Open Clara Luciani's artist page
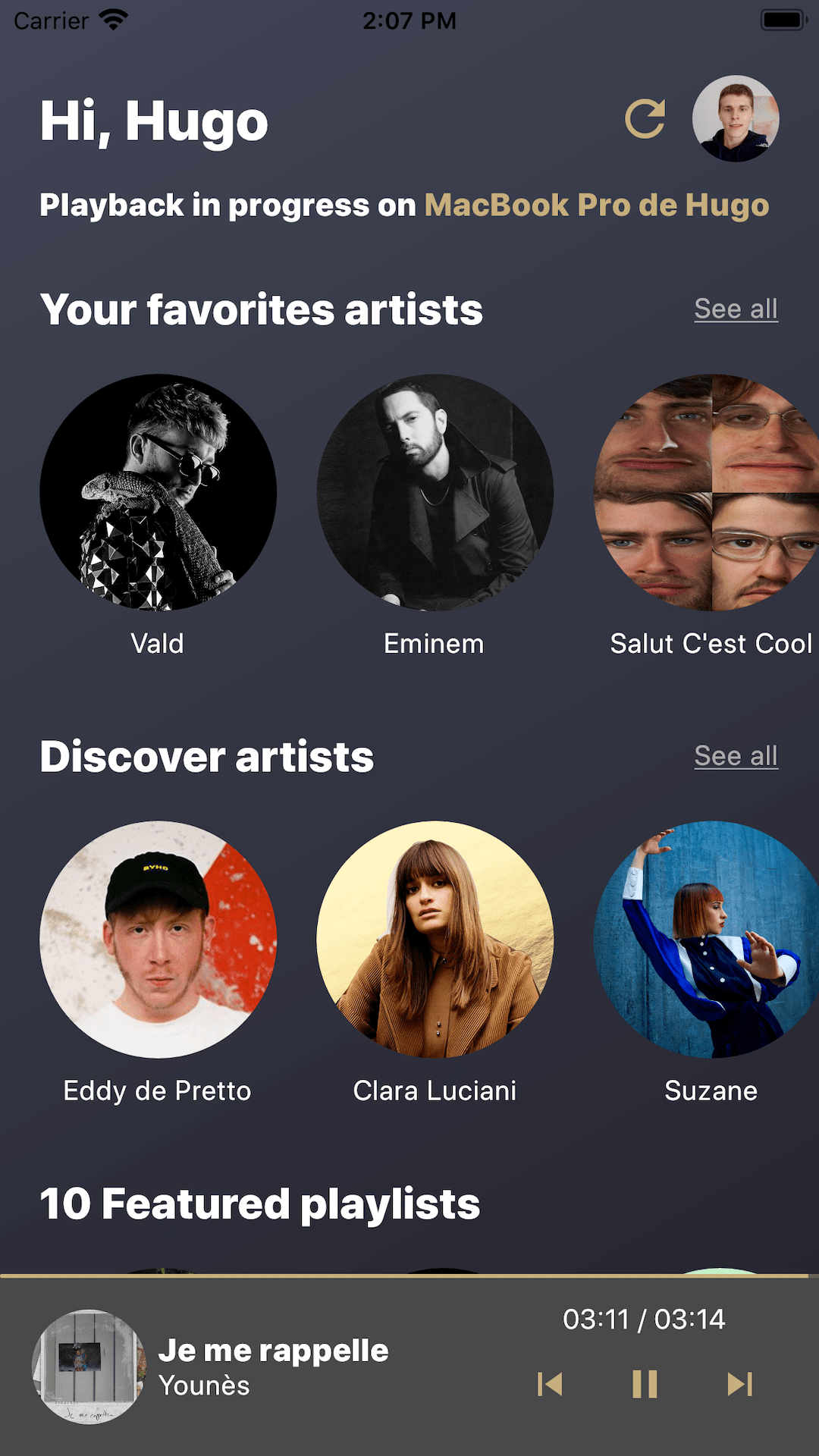Screen dimensions: 819x1456 pyautogui.click(x=435, y=940)
